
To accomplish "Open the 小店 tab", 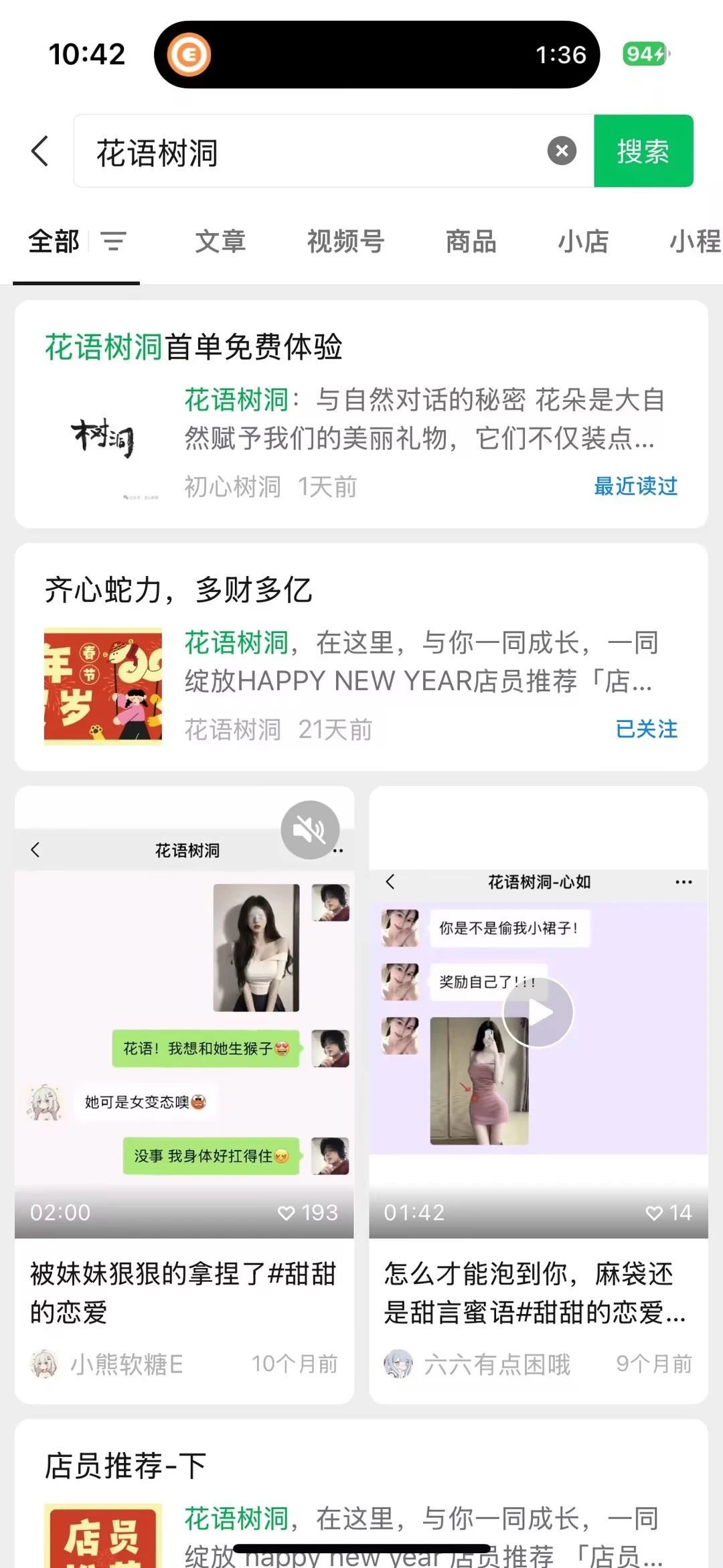I will tap(583, 241).
